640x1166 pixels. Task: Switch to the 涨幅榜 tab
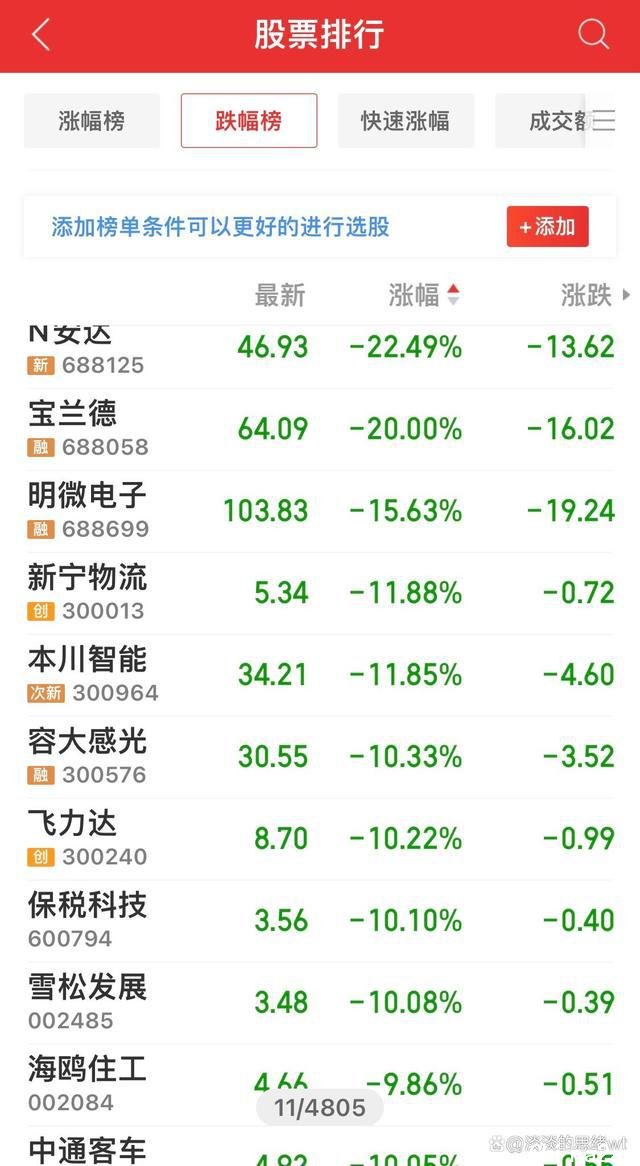[92, 120]
